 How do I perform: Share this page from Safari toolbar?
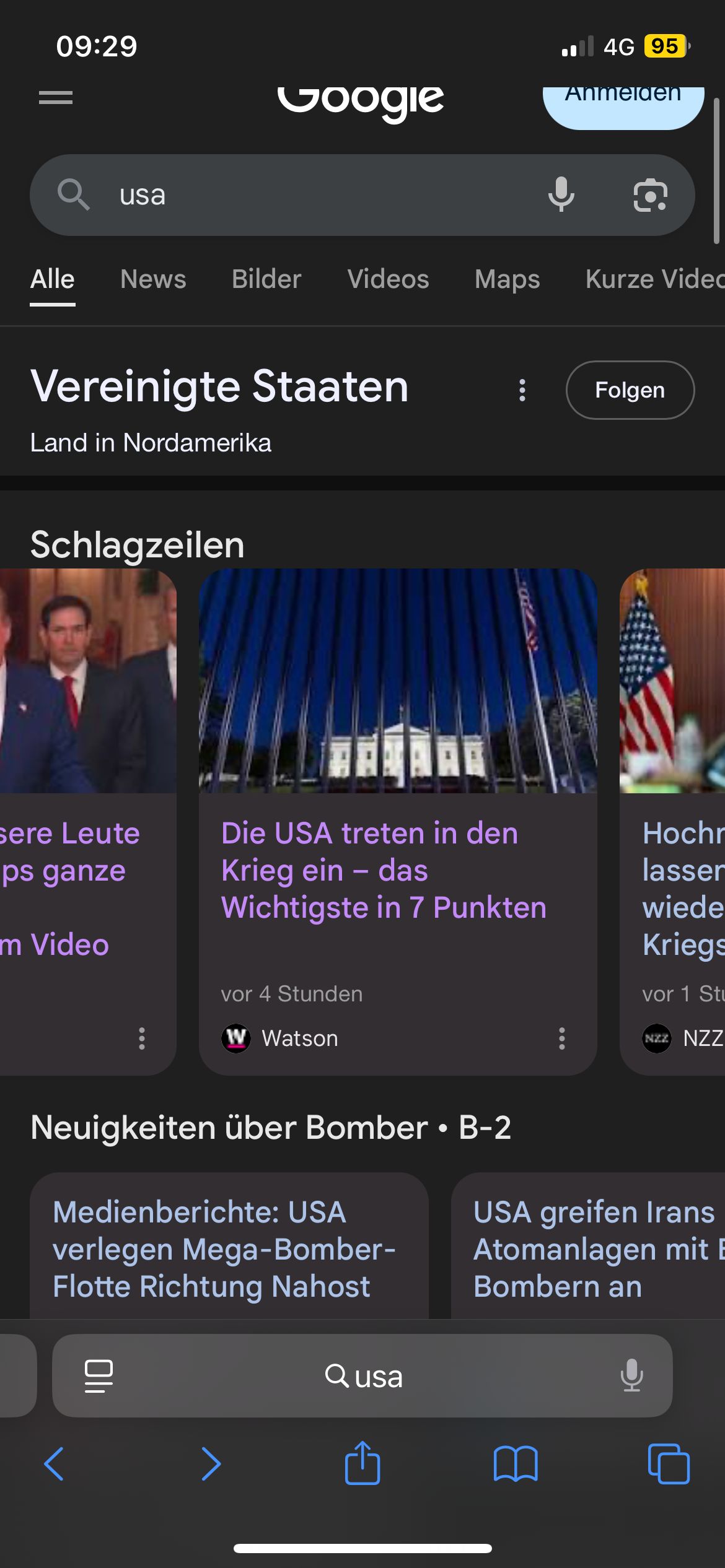tap(362, 1464)
